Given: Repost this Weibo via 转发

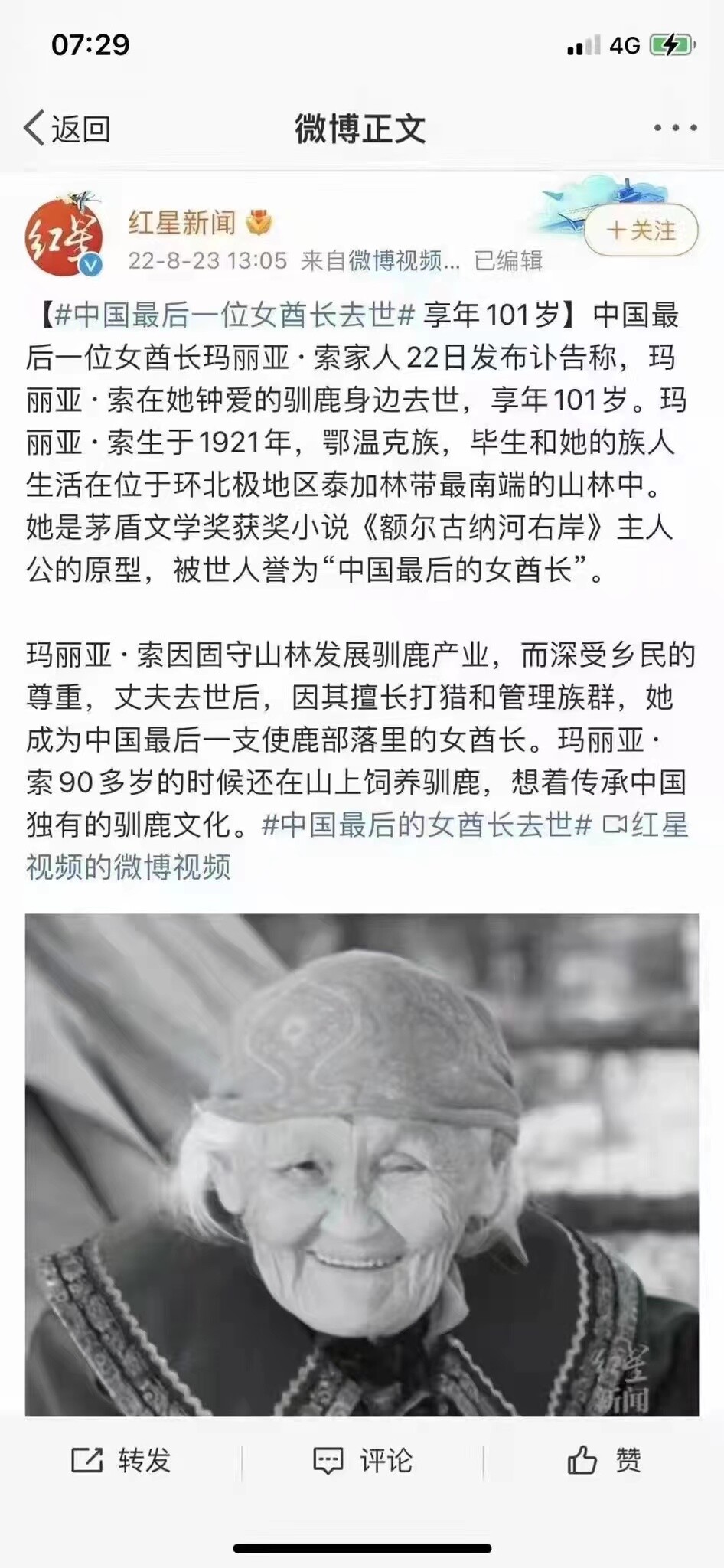Looking at the screenshot, I should (x=121, y=1460).
